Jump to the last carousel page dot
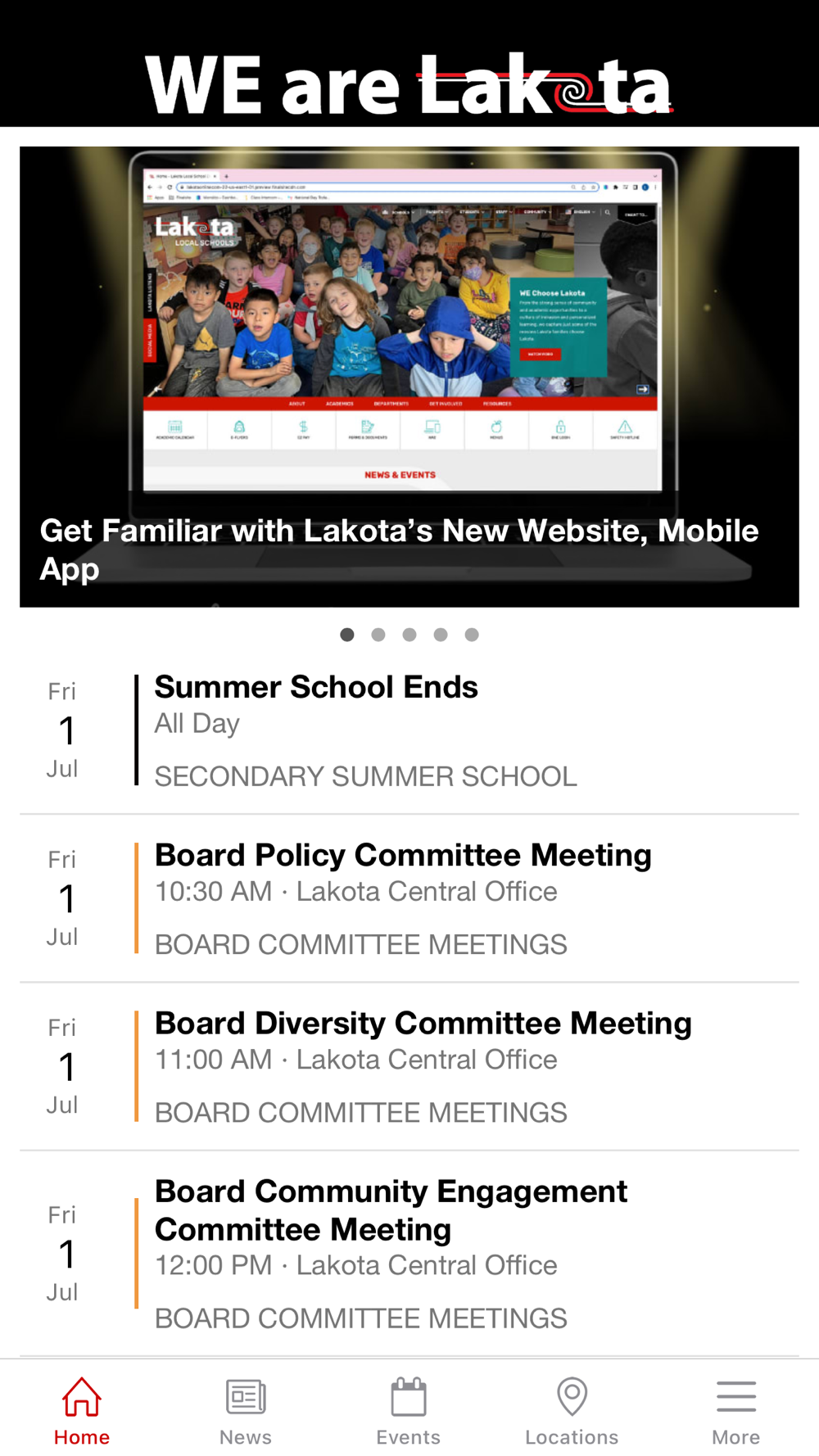 [472, 635]
